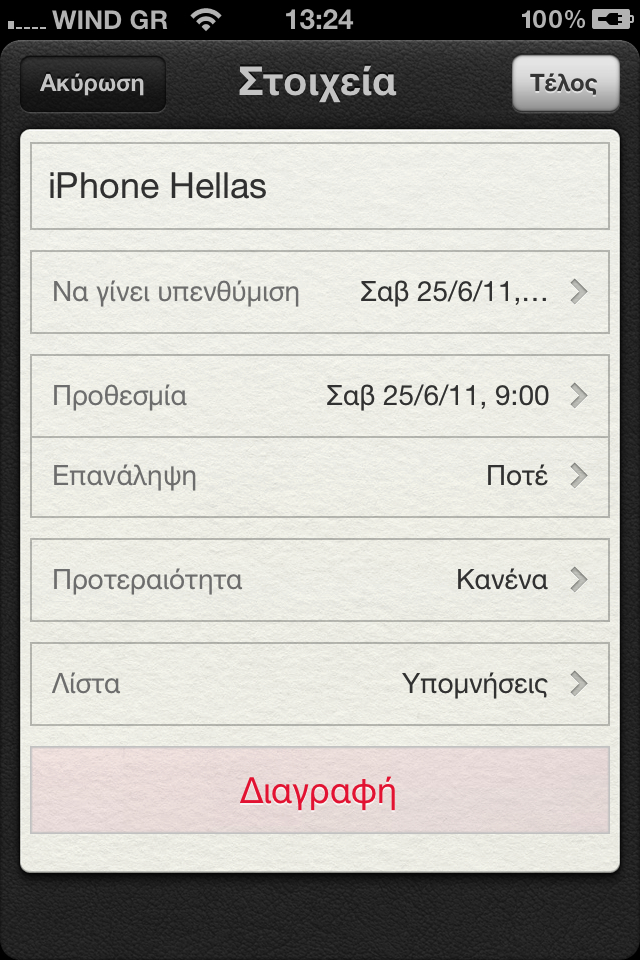Screen dimensions: 640x960
Task: Edit the iPhone Hellas title field
Action: (320, 187)
